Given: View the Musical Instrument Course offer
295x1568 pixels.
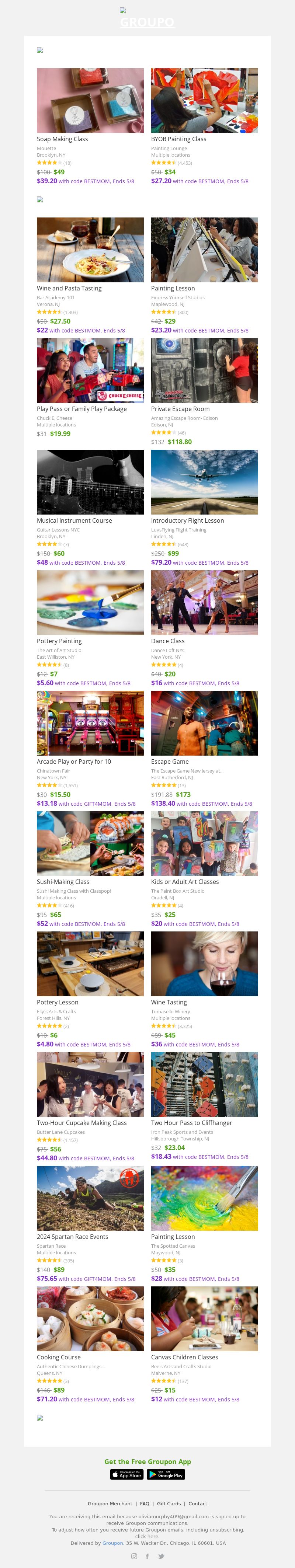Looking at the screenshot, I should [x=90, y=482].
